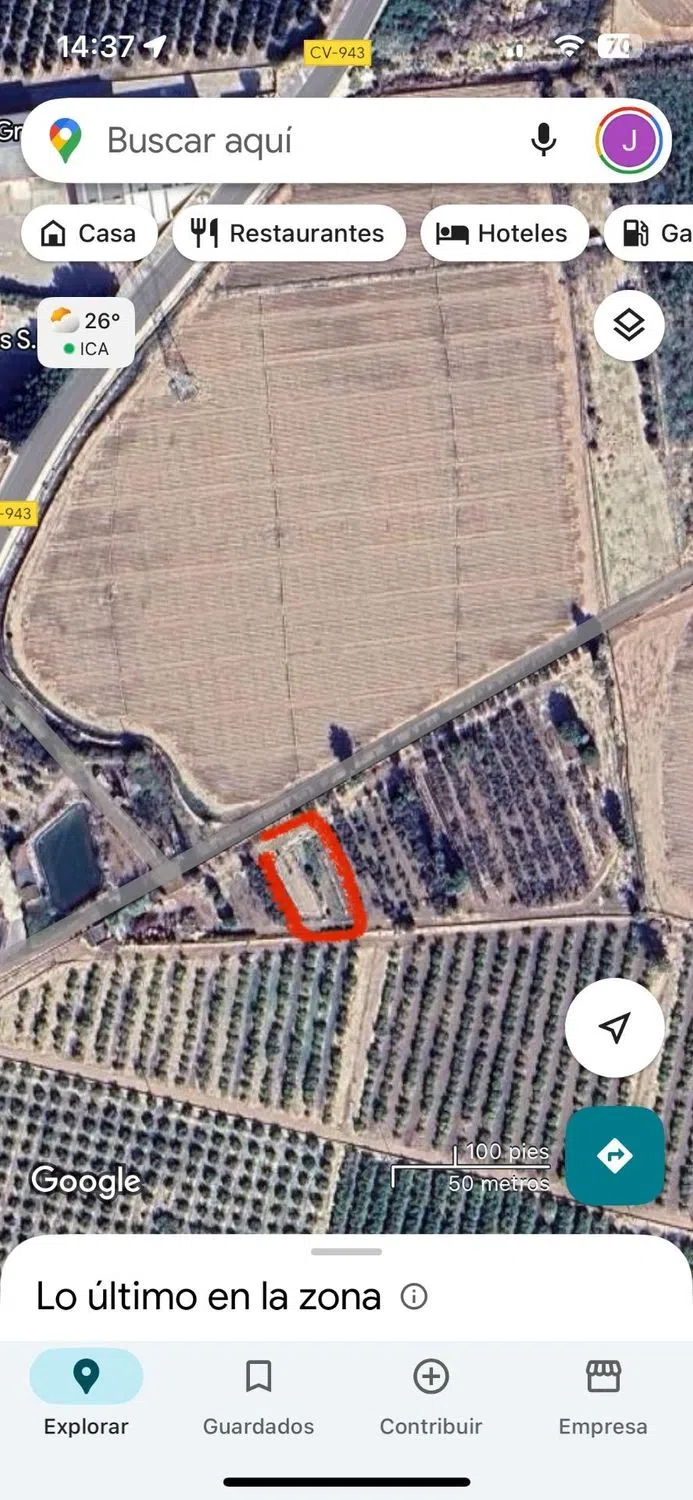Open the weather and air quality widget
This screenshot has height=1500, width=693.
coord(86,333)
